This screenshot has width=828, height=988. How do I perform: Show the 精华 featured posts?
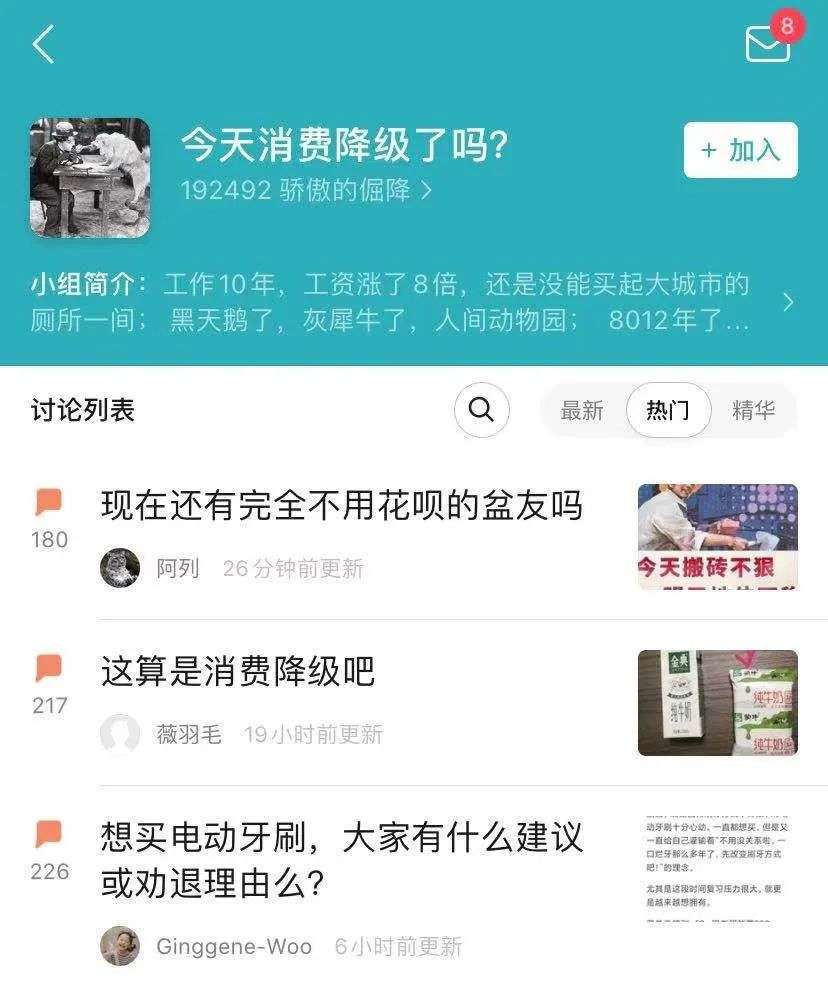tap(753, 410)
